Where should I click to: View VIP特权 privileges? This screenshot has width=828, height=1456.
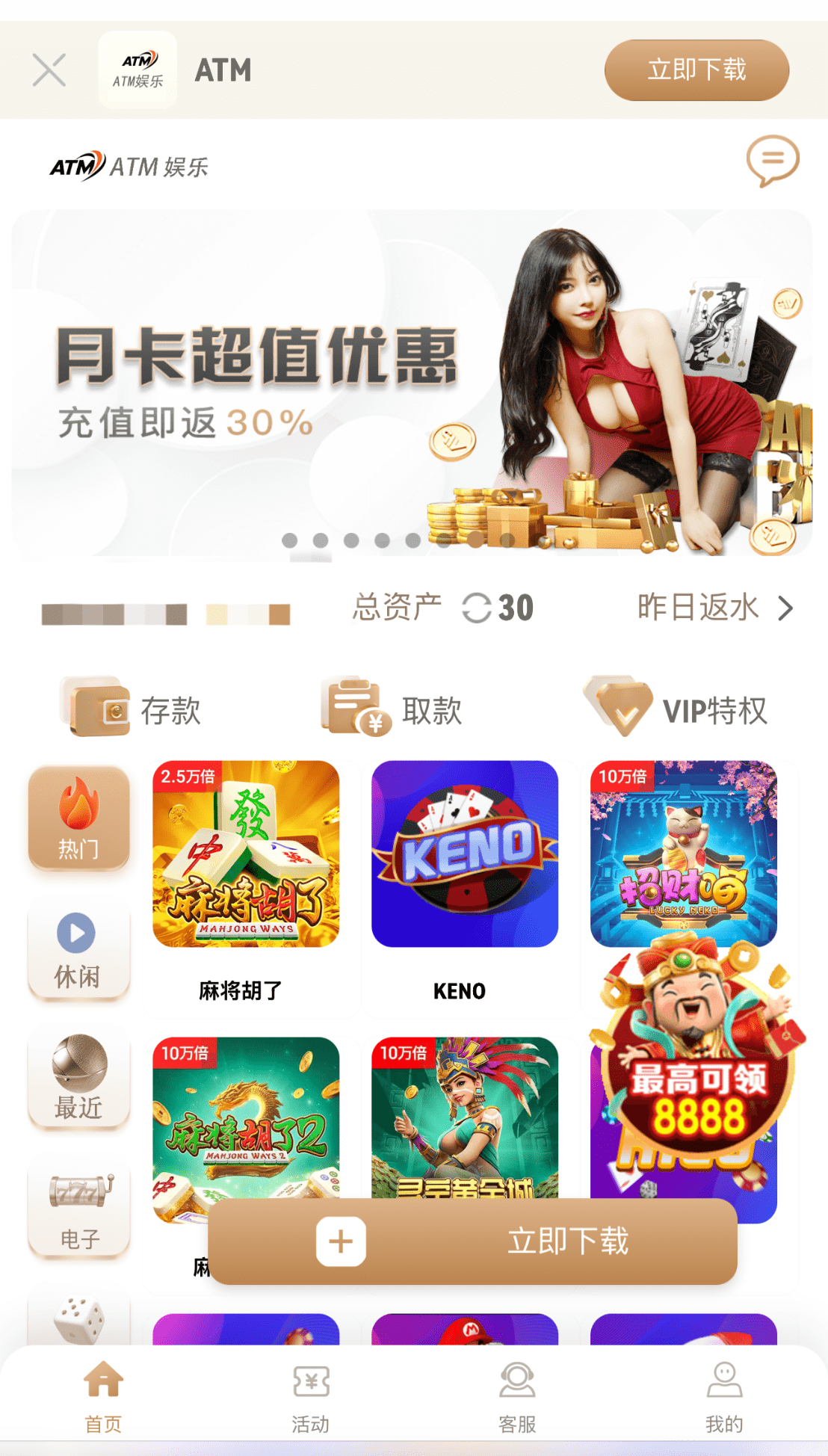676,709
